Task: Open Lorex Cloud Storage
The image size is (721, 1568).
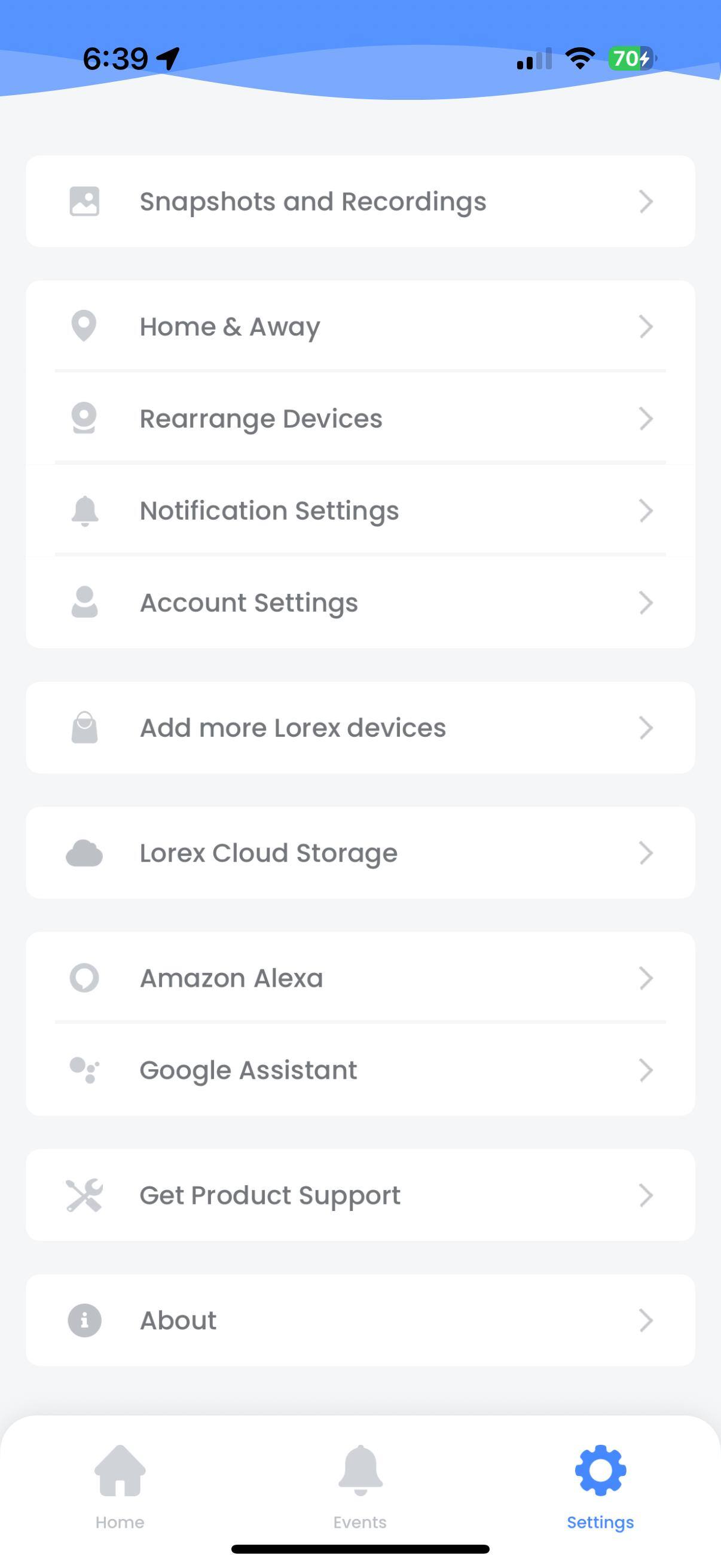Action: 360,853
